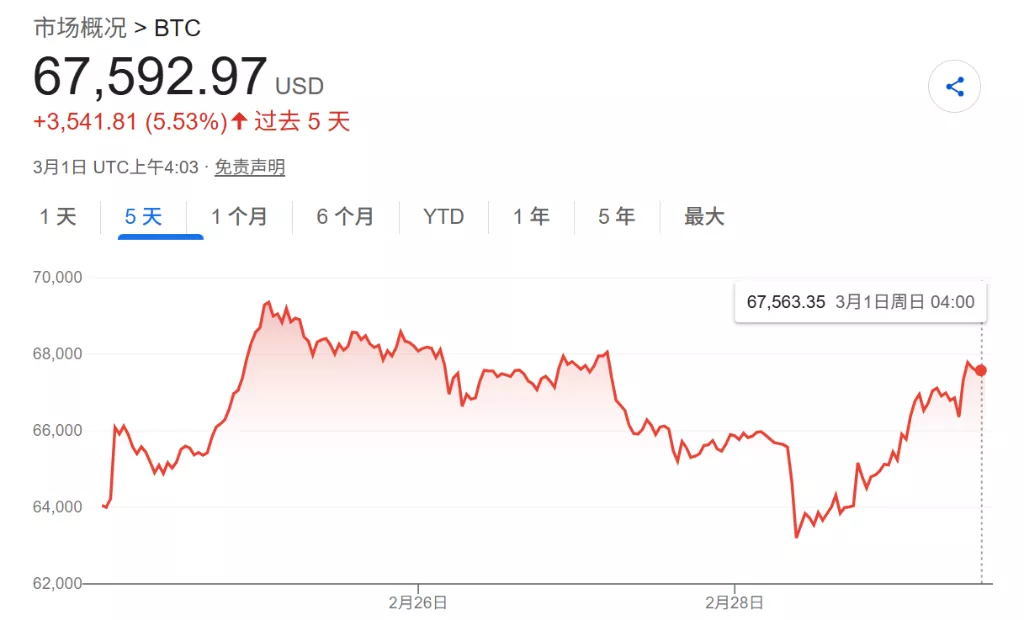Select the 5 年 range tab
Viewport: 1024px width, 620px height.
coord(617,217)
